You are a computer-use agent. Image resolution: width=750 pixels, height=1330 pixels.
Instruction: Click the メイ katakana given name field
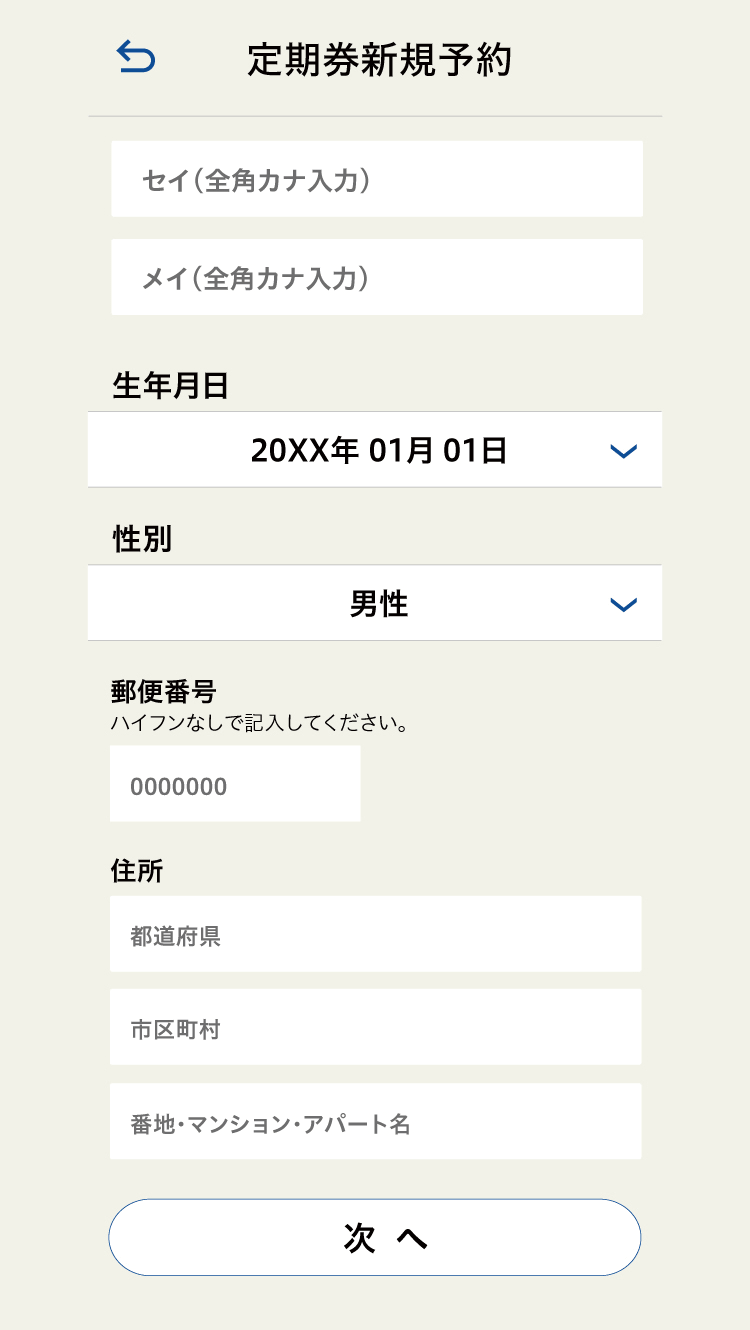click(375, 277)
